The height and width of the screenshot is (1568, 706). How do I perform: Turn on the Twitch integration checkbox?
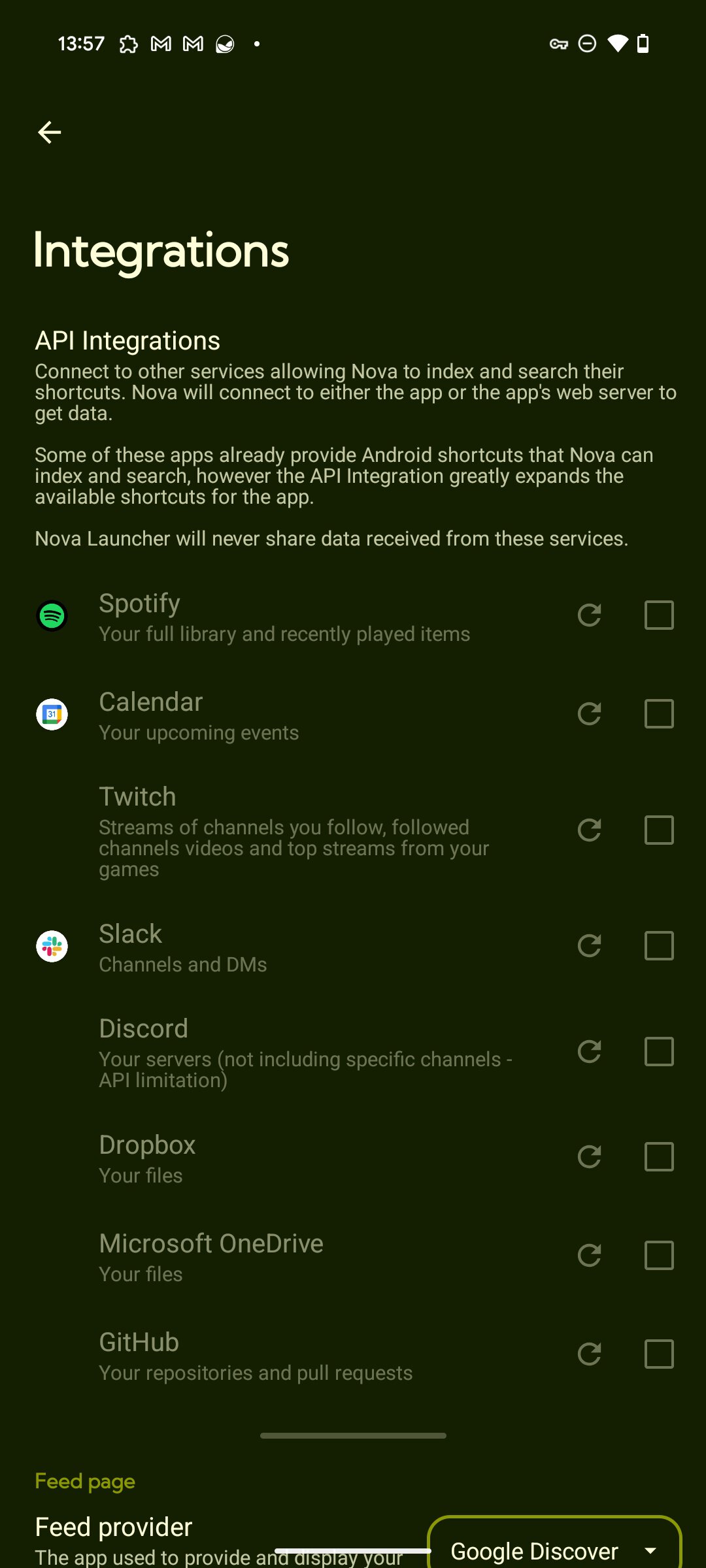tap(658, 830)
